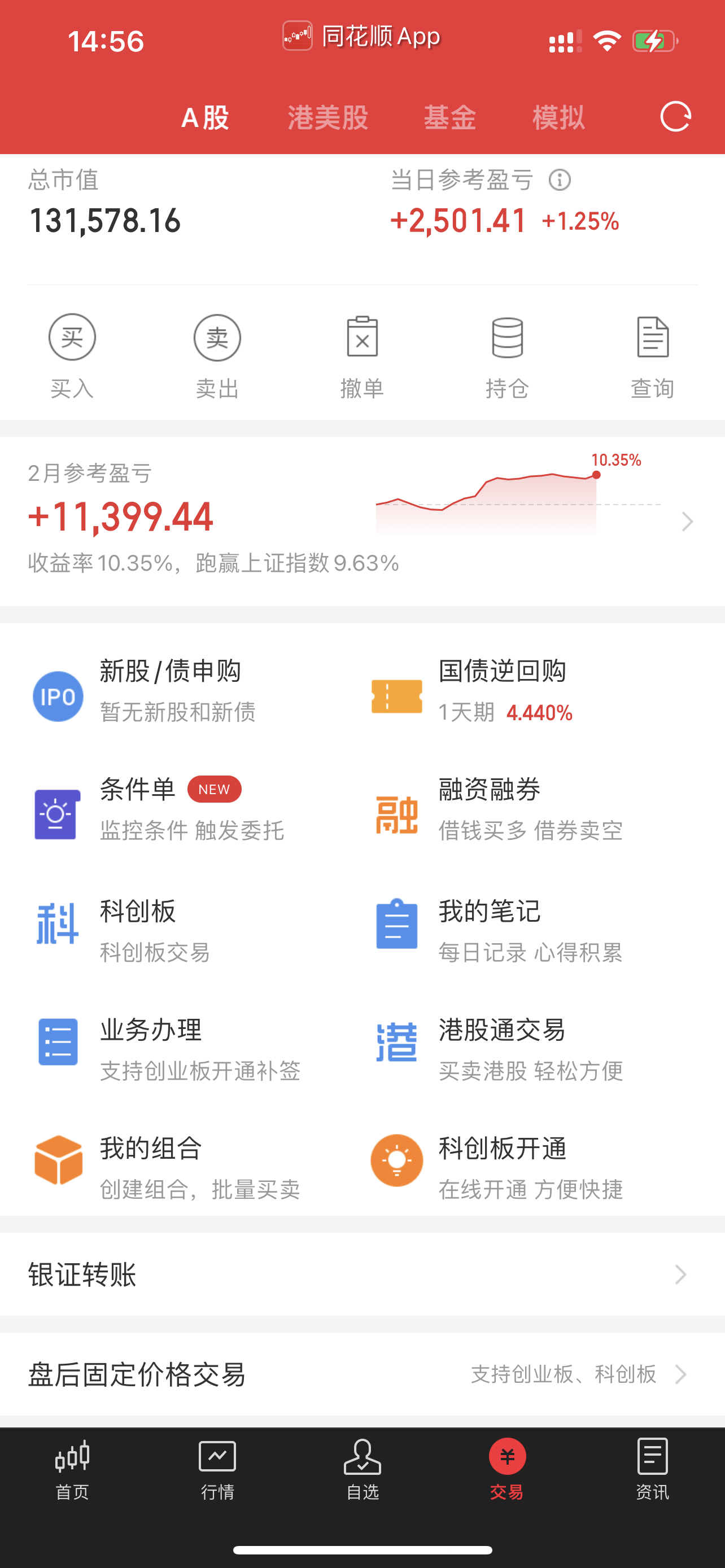Open the 银证转账 row
The image size is (725, 1568).
pos(362,1274)
